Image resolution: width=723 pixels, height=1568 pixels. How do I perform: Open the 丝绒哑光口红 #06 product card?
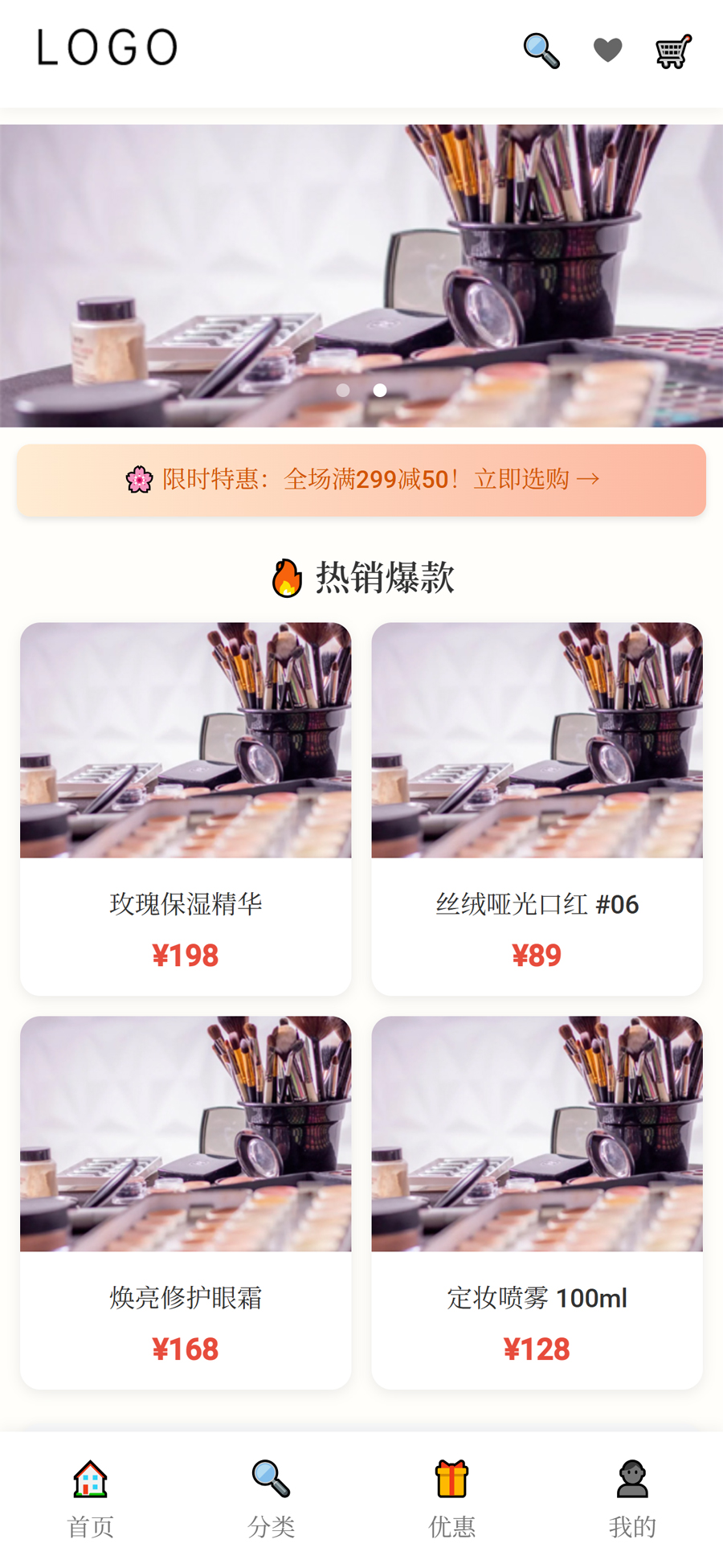click(537, 809)
